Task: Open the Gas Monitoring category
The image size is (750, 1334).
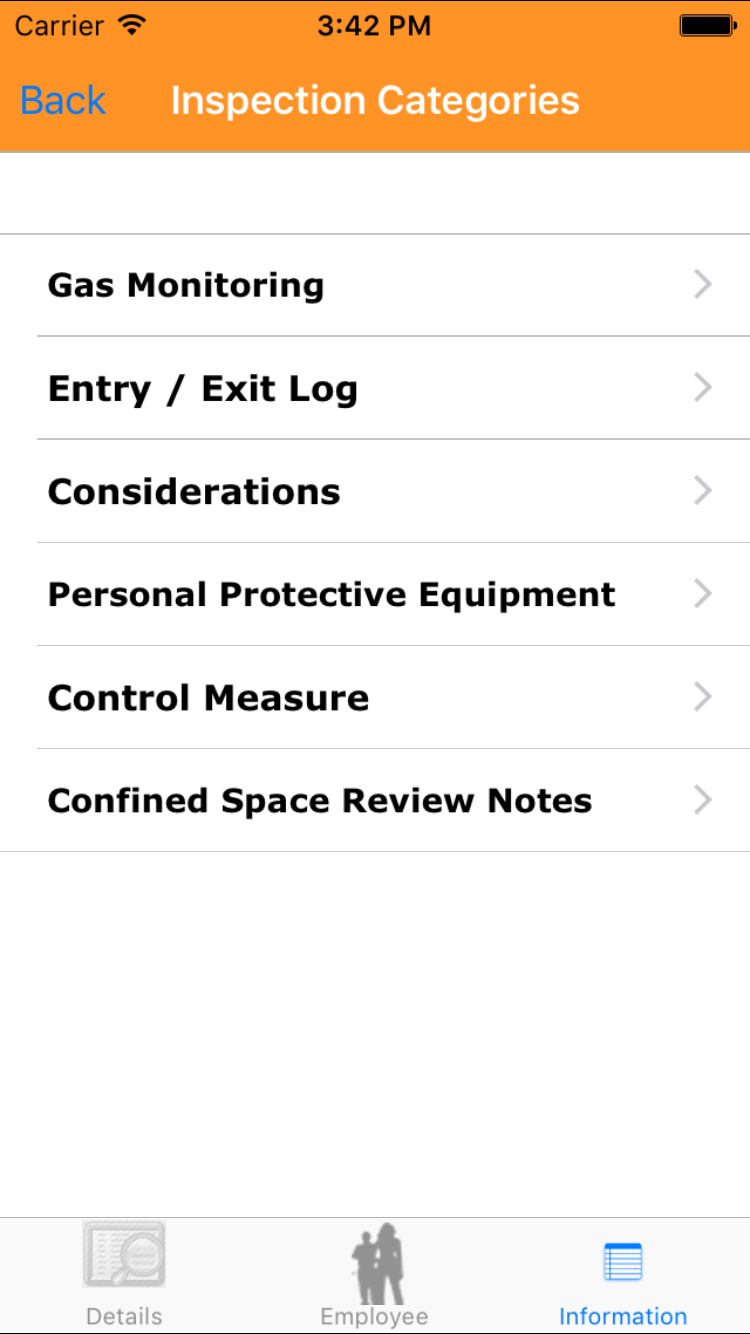Action: [x=375, y=286]
